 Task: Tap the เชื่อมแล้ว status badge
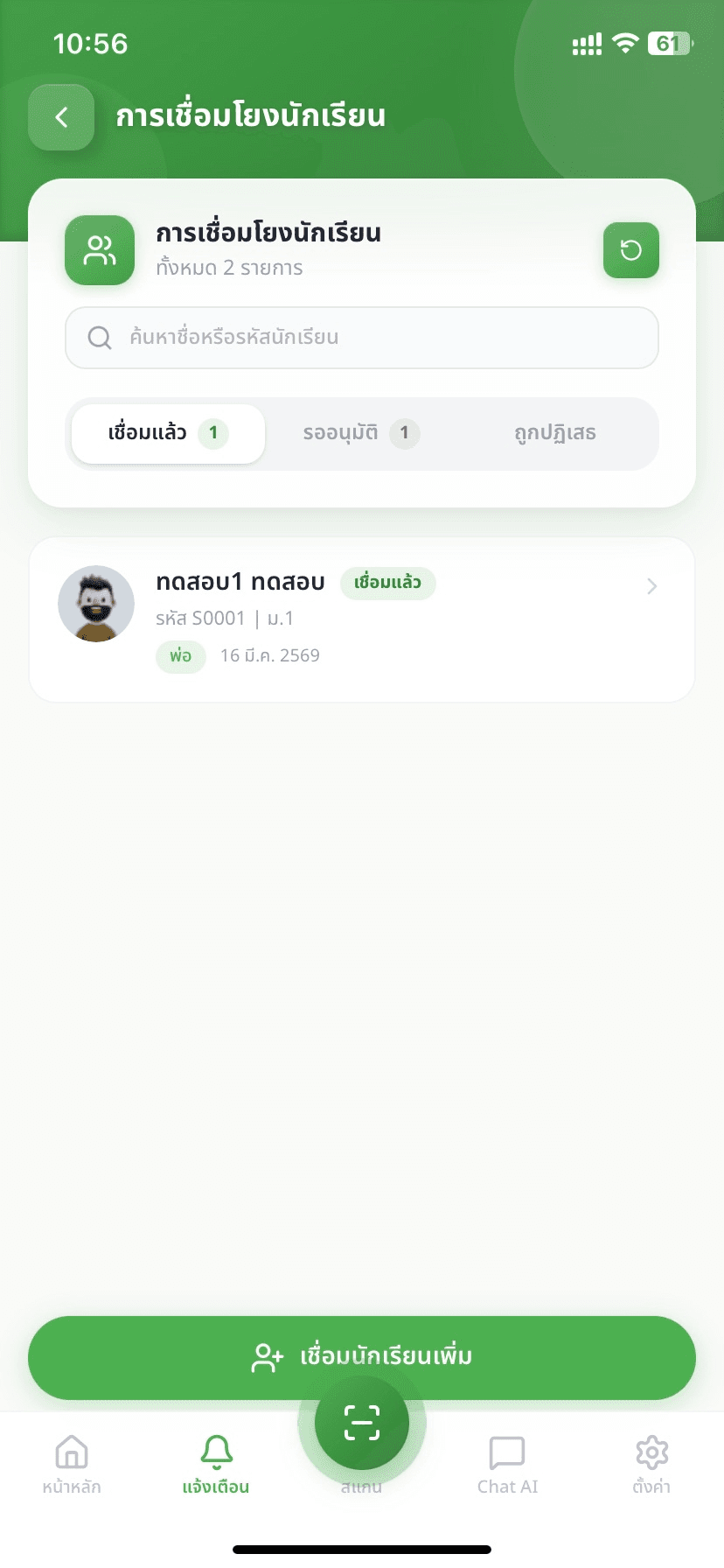coord(387,583)
